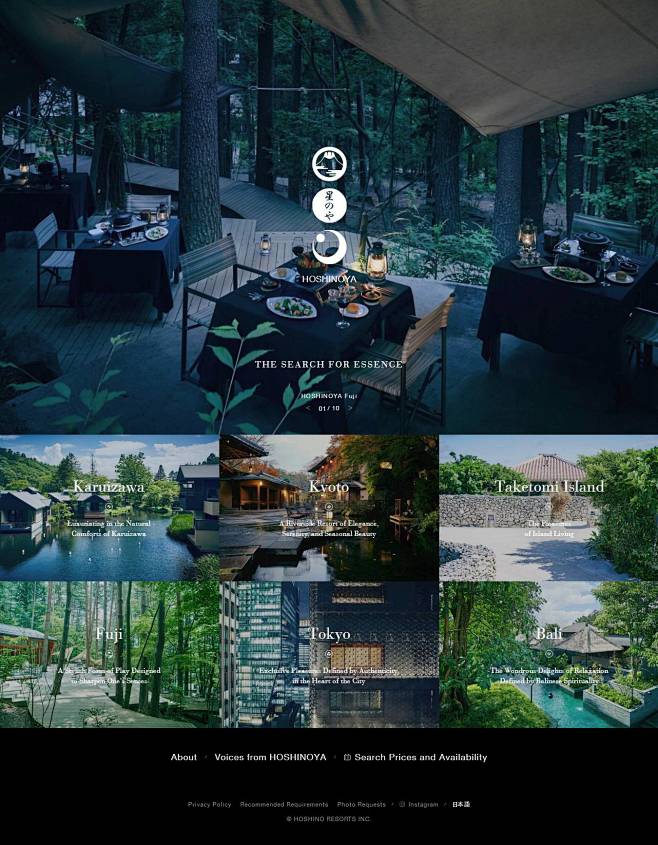Go to the next slideshow image
Screen dimensions: 658x845
pyautogui.click(x=350, y=408)
